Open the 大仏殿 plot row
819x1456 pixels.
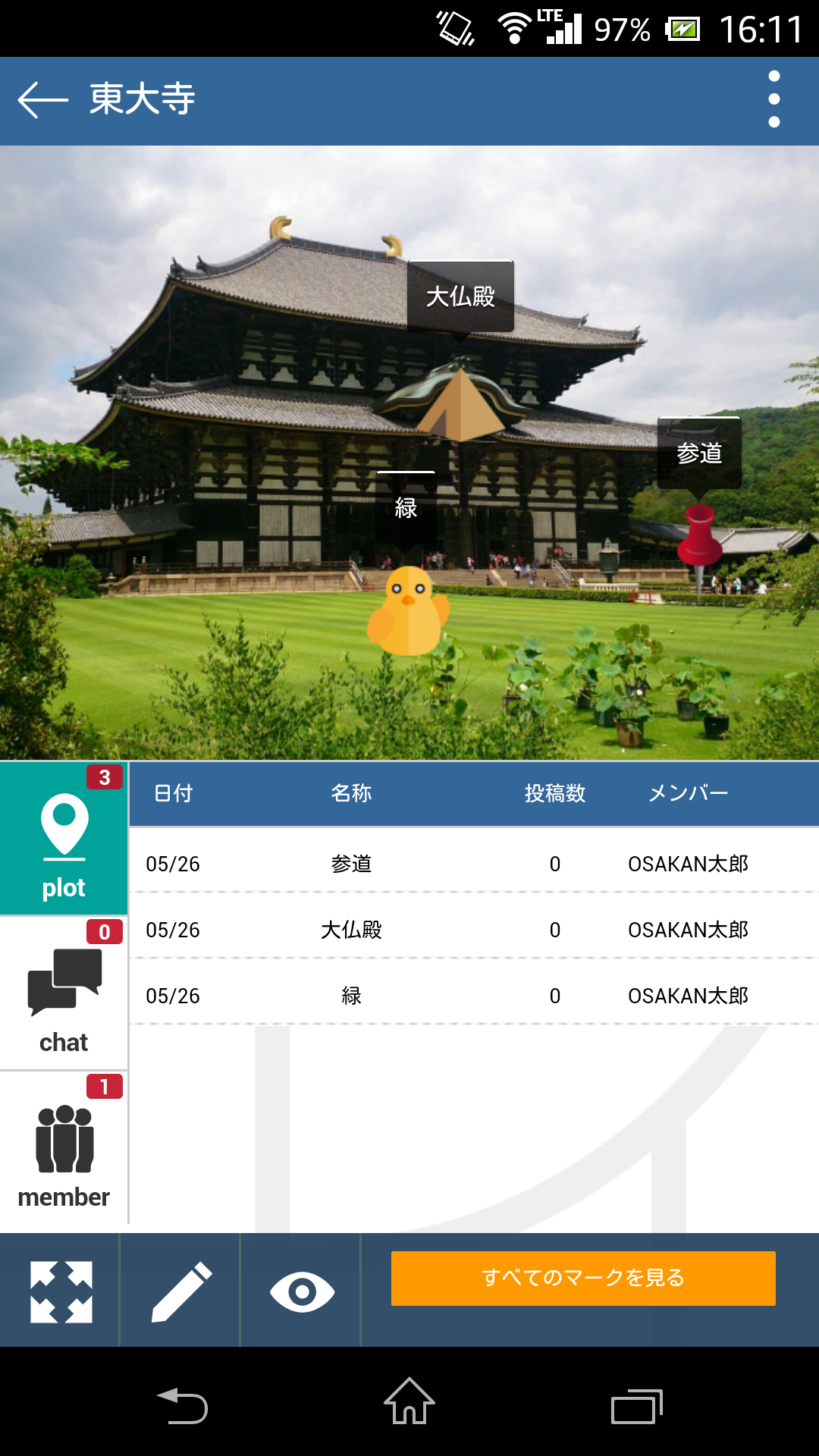coord(473,930)
